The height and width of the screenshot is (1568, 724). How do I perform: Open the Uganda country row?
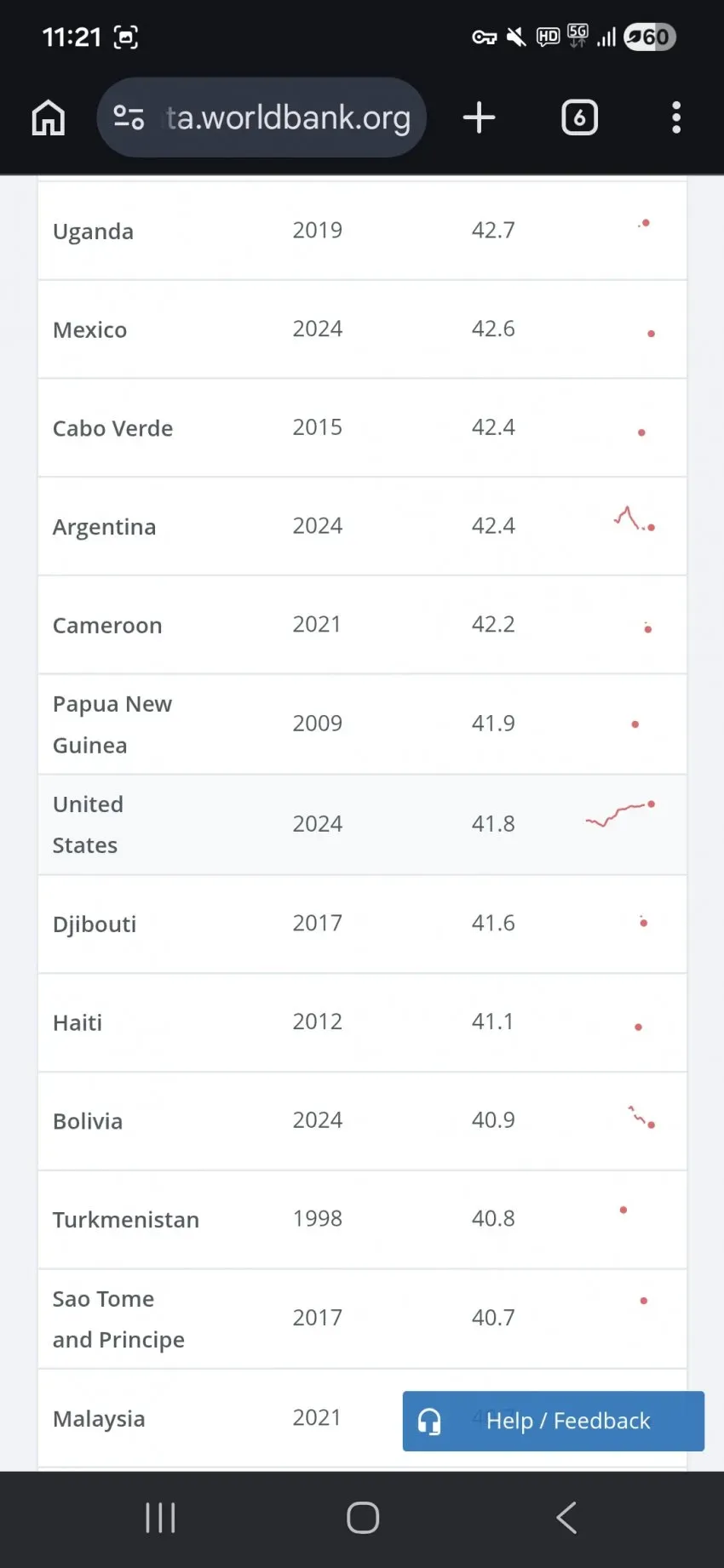(x=362, y=231)
